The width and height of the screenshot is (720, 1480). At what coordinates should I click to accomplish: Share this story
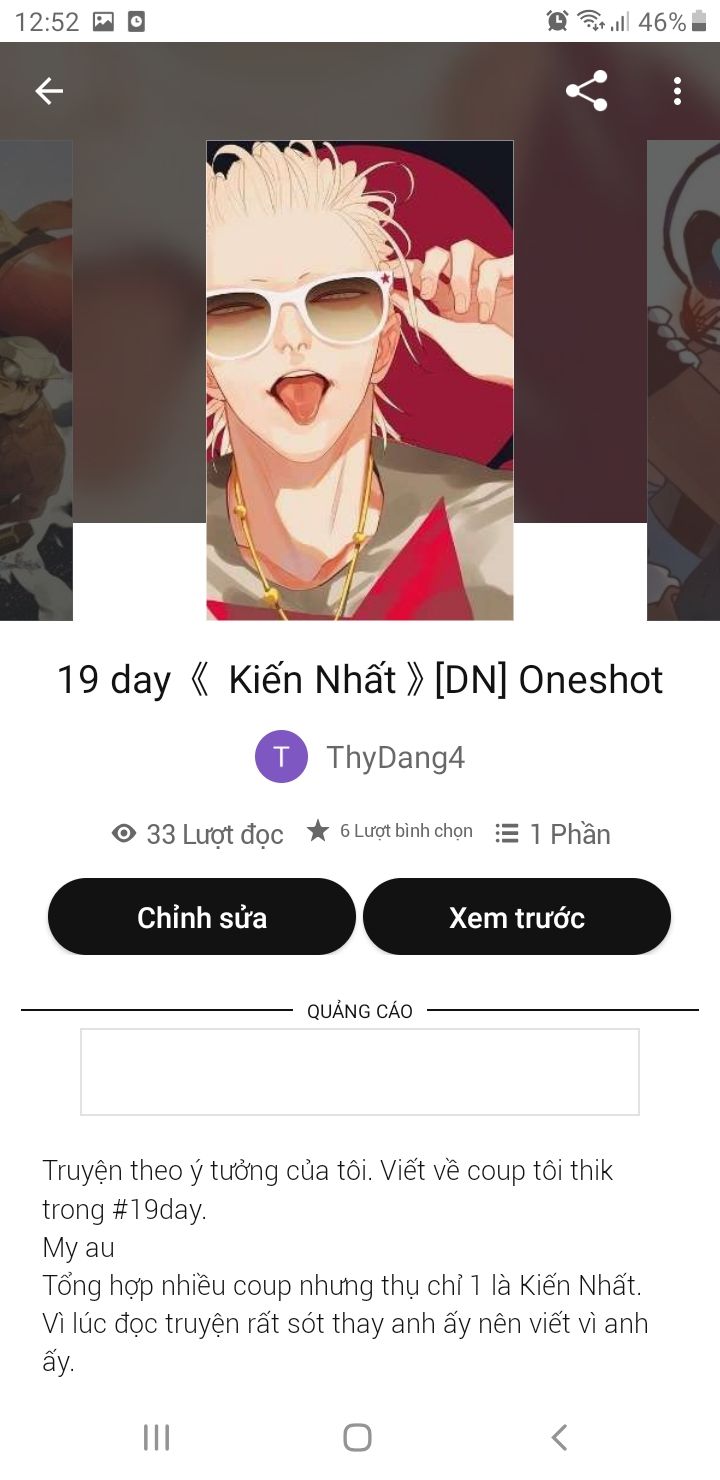586,91
